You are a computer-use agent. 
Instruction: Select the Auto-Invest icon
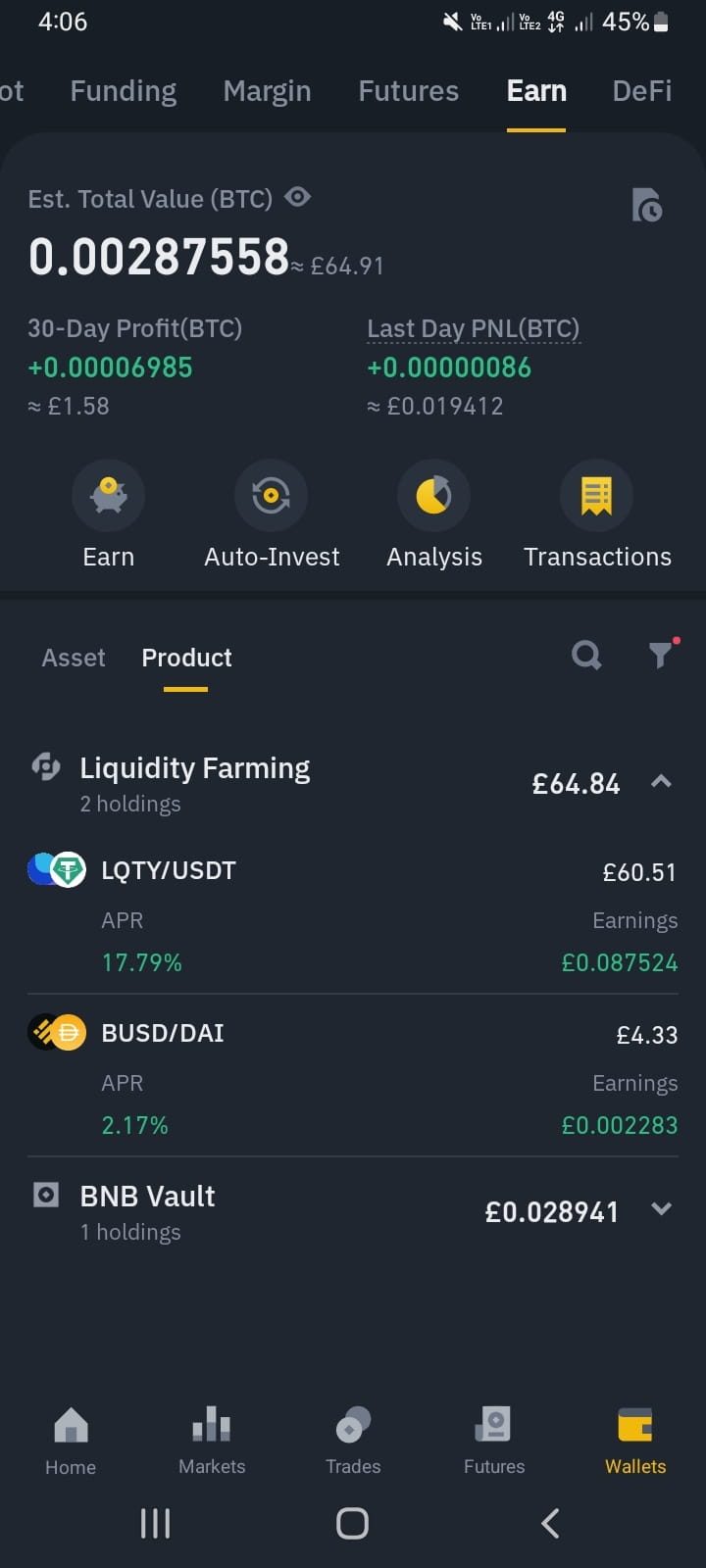[271, 495]
